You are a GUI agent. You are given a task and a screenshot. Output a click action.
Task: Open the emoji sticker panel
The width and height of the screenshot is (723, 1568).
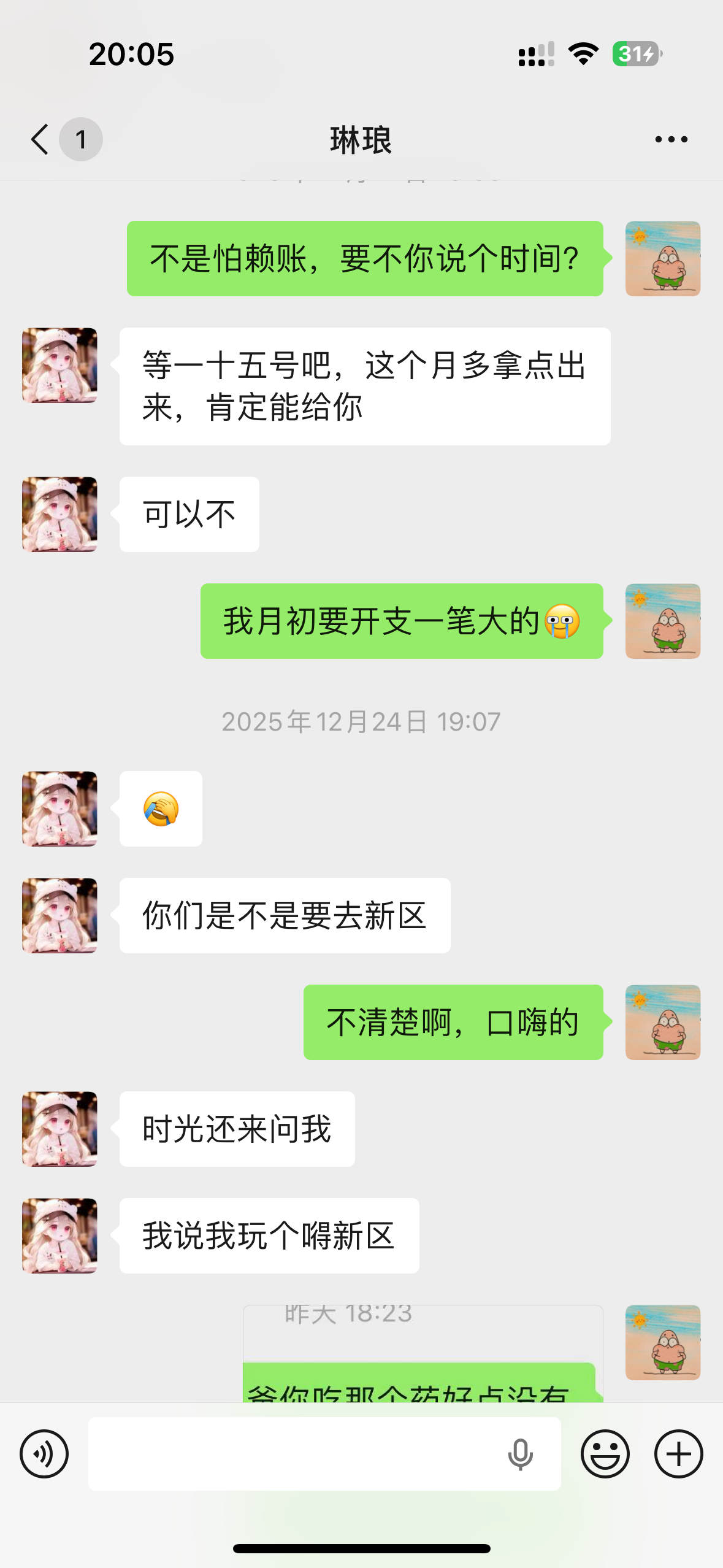pos(605,1454)
